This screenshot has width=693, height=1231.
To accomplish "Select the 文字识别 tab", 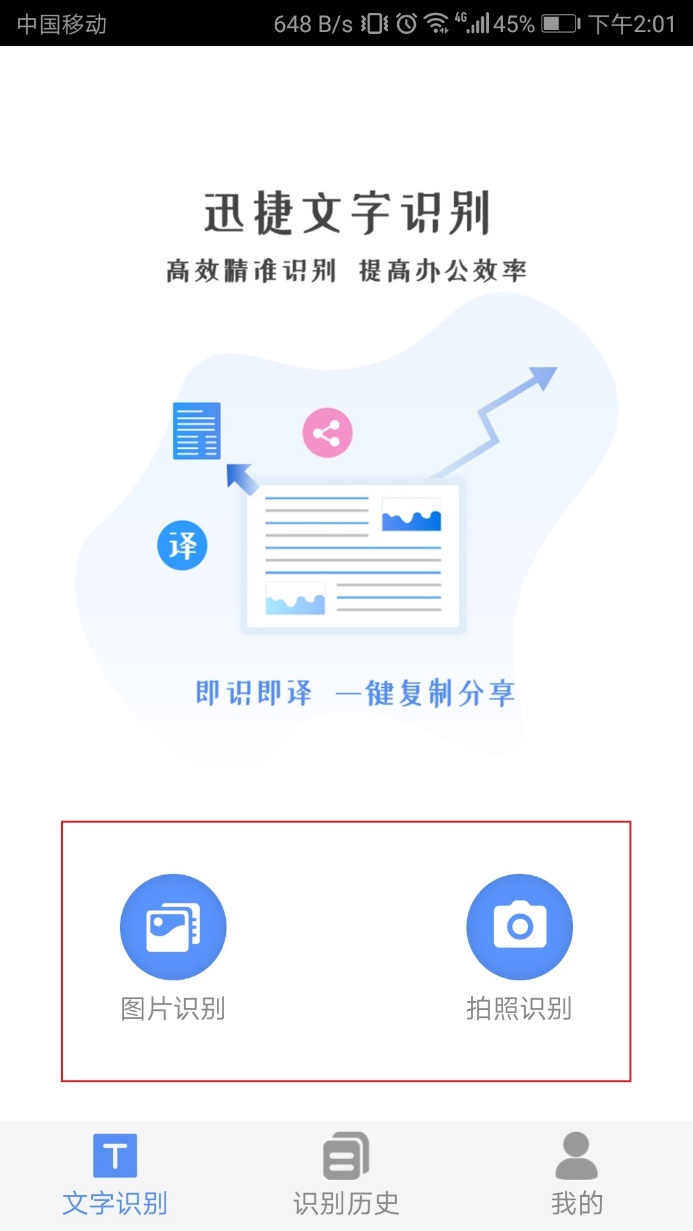I will coord(115,1175).
